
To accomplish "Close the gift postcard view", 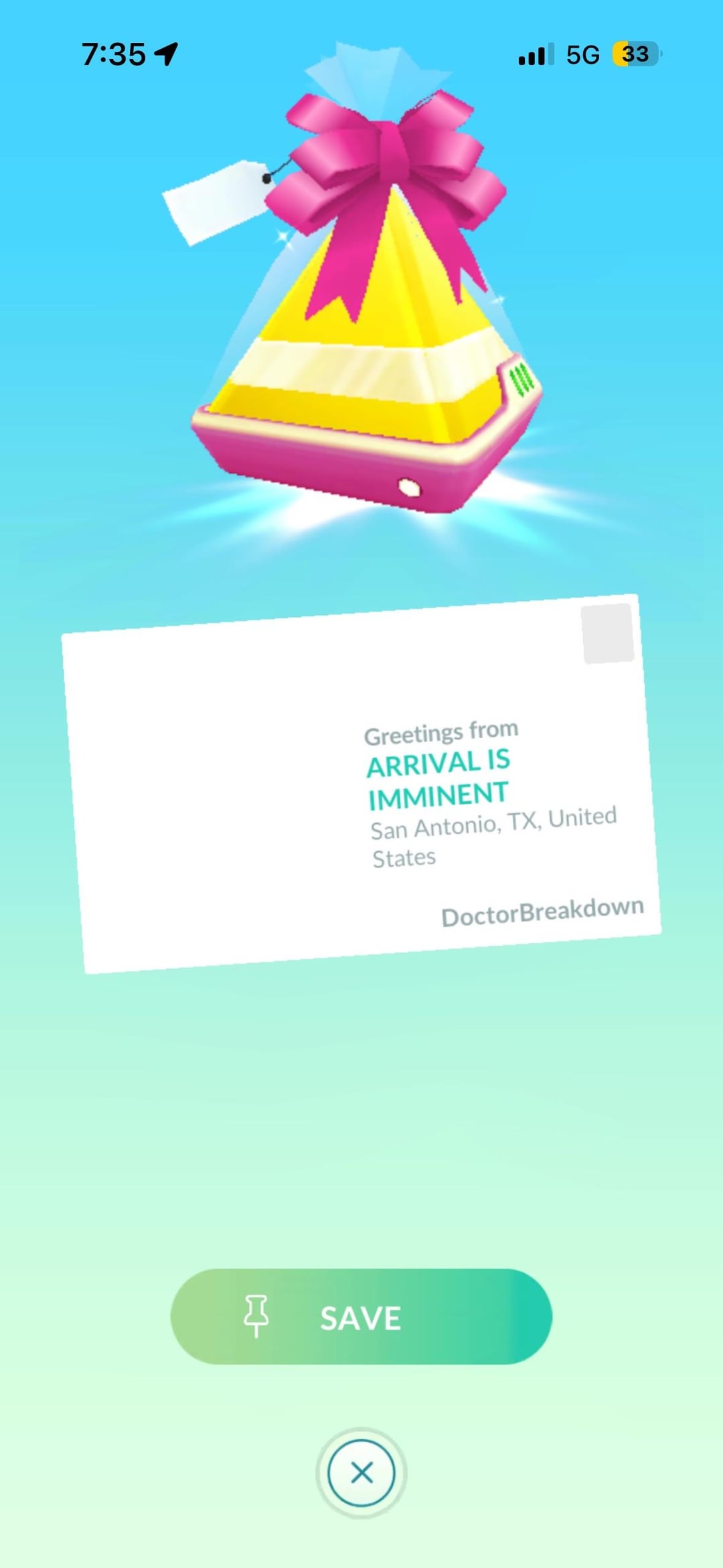I will [x=361, y=1472].
